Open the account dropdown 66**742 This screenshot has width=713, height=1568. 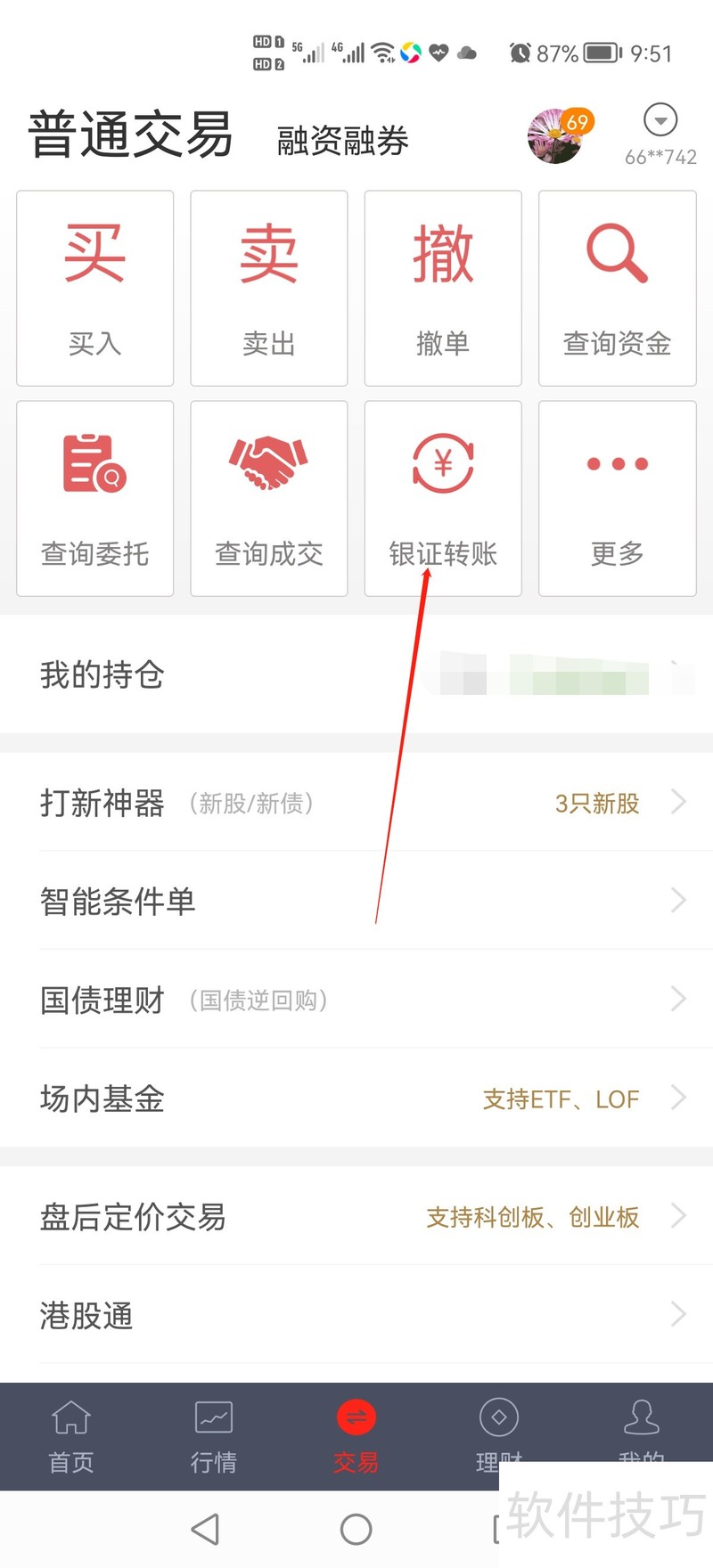[x=660, y=134]
